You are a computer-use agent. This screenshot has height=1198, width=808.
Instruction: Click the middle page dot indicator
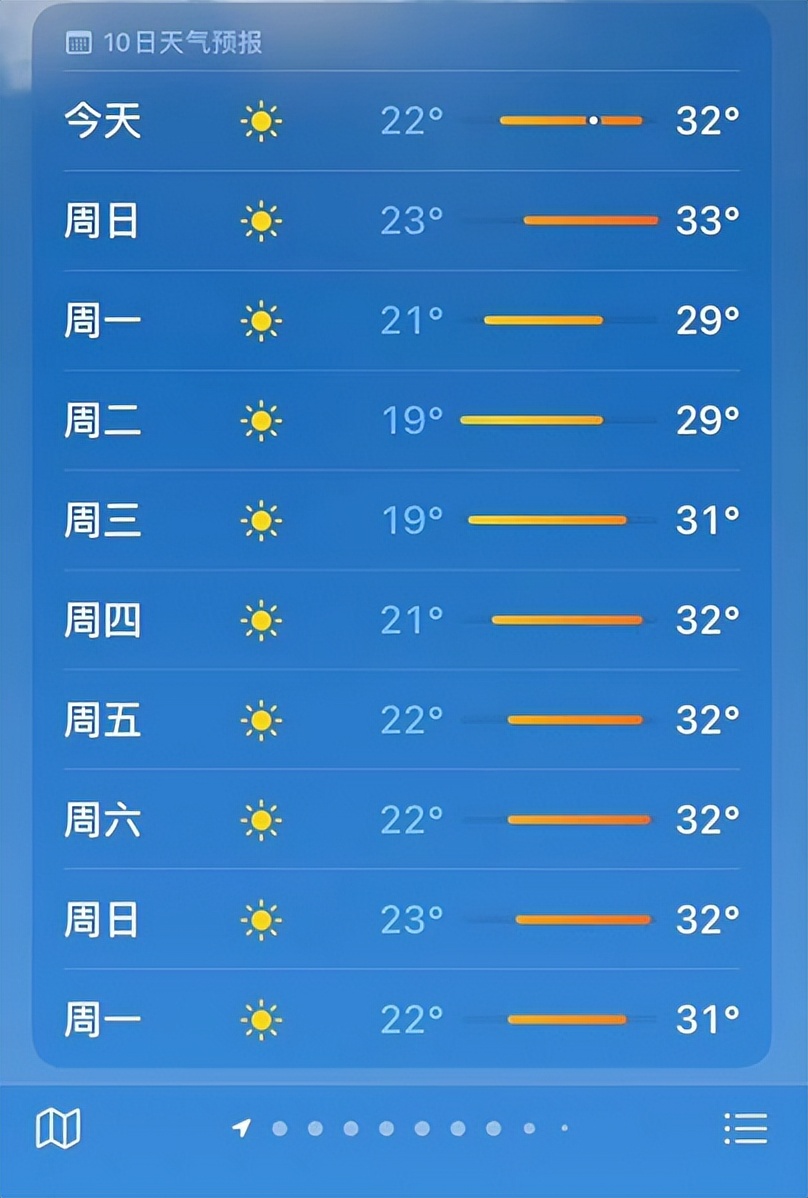[x=421, y=1128]
